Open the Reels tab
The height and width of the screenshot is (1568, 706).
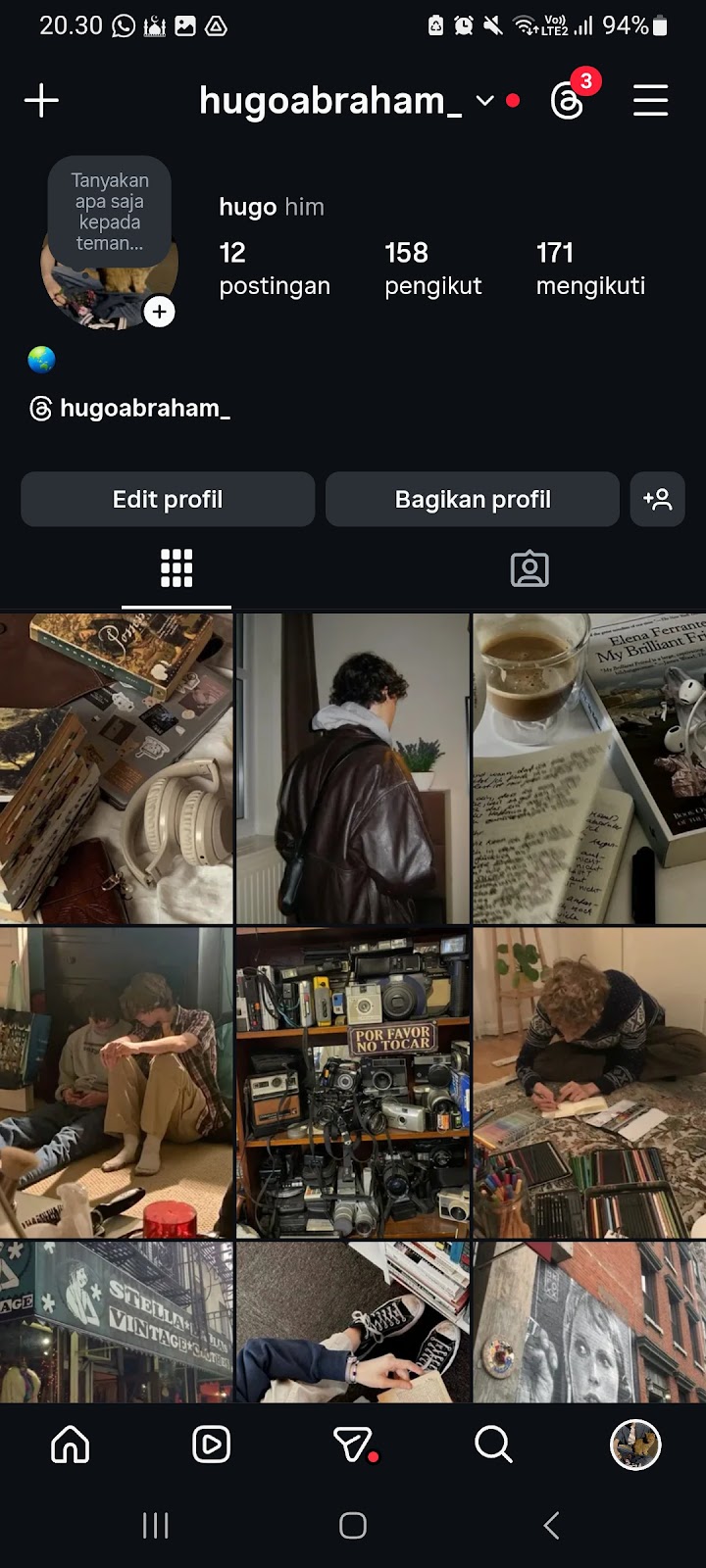212,1445
